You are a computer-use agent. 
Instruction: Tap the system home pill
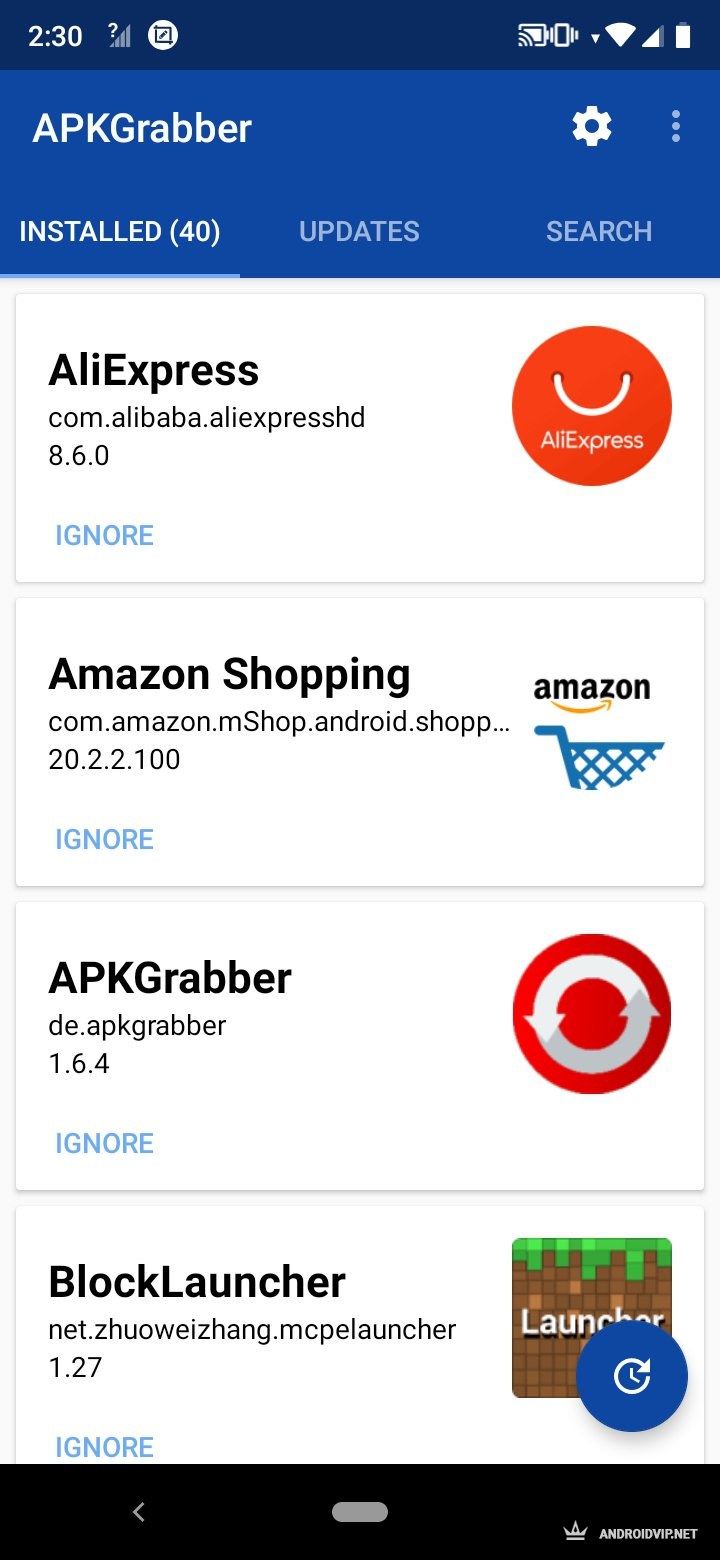tap(360, 1512)
